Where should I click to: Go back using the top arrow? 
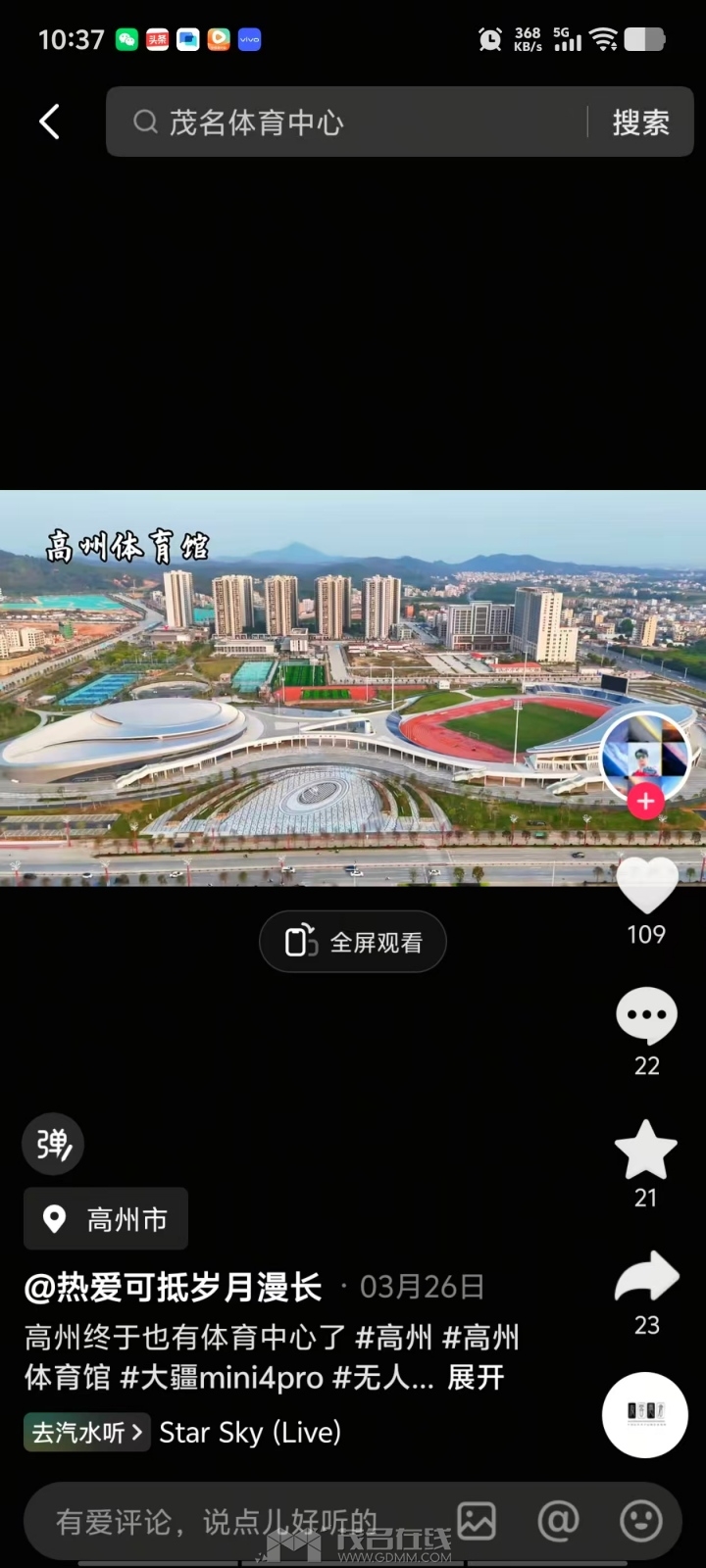click(50, 122)
